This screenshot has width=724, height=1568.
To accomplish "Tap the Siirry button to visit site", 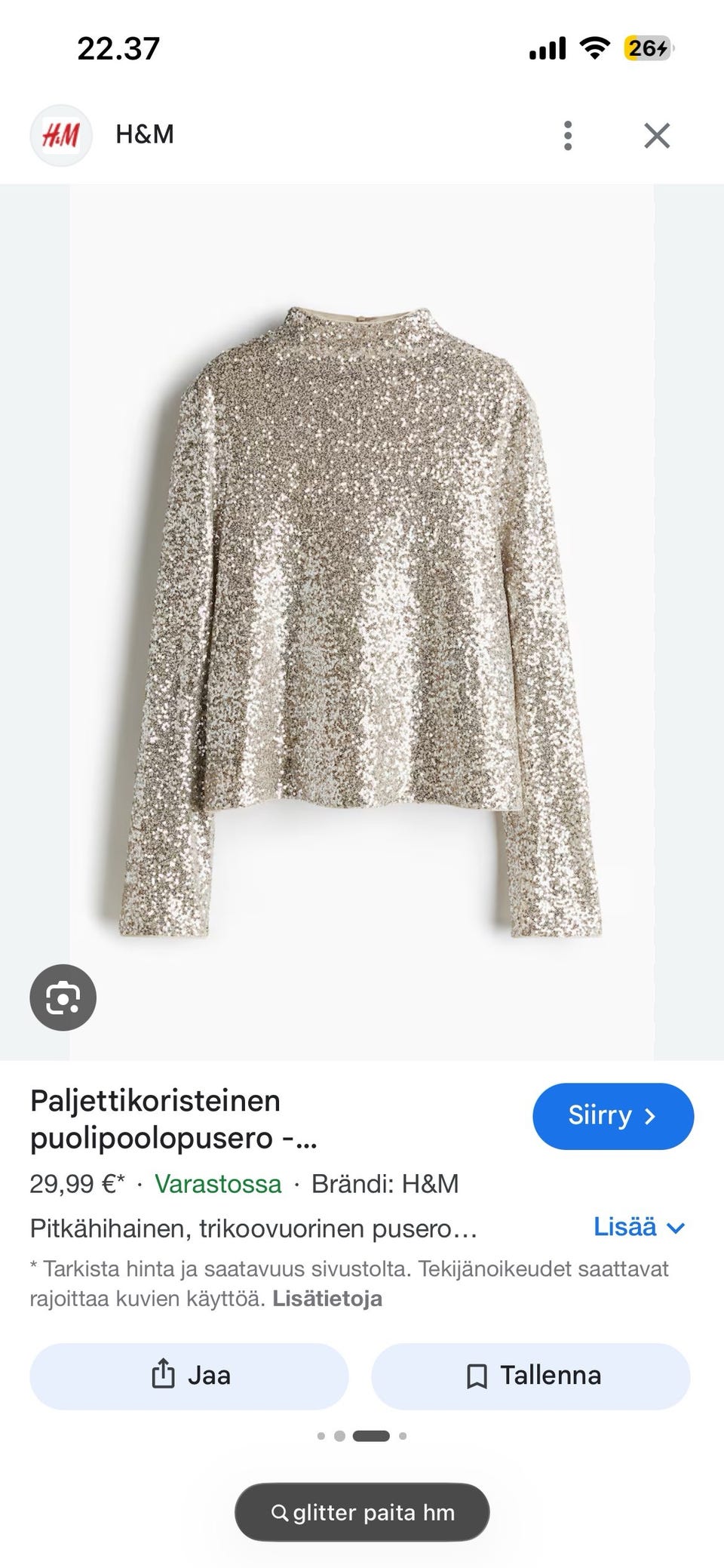I will click(x=613, y=1116).
